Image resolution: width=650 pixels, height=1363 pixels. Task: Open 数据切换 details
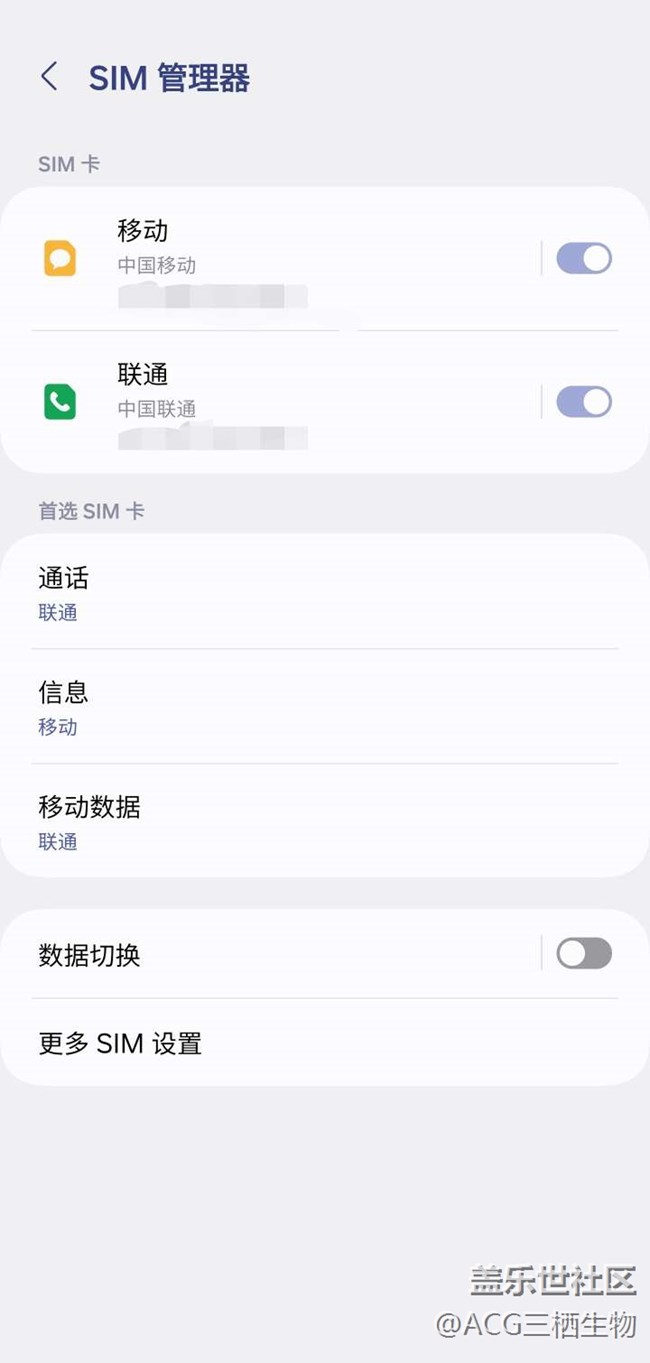click(x=270, y=954)
